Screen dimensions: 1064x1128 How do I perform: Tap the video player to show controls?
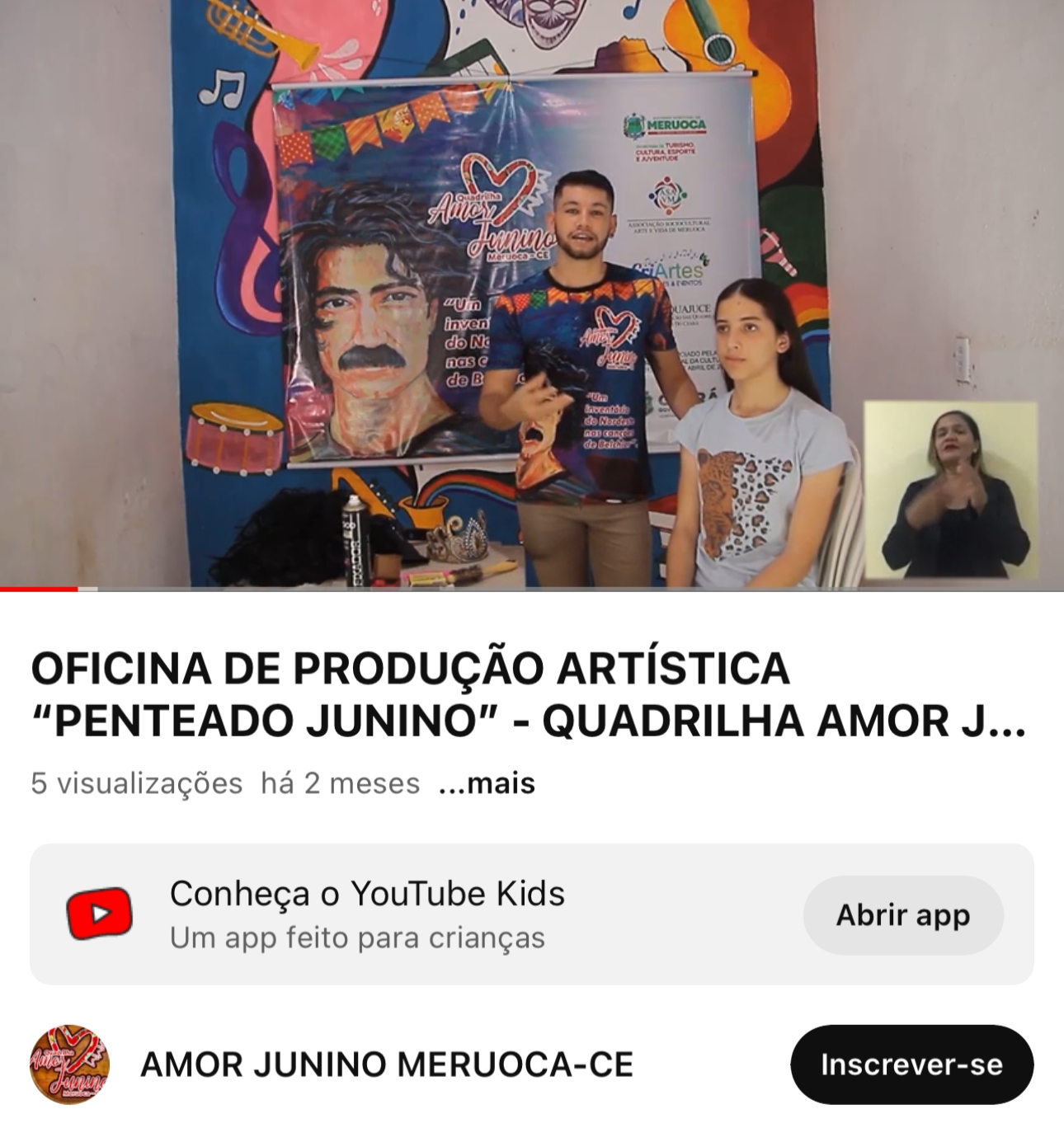click(532, 293)
